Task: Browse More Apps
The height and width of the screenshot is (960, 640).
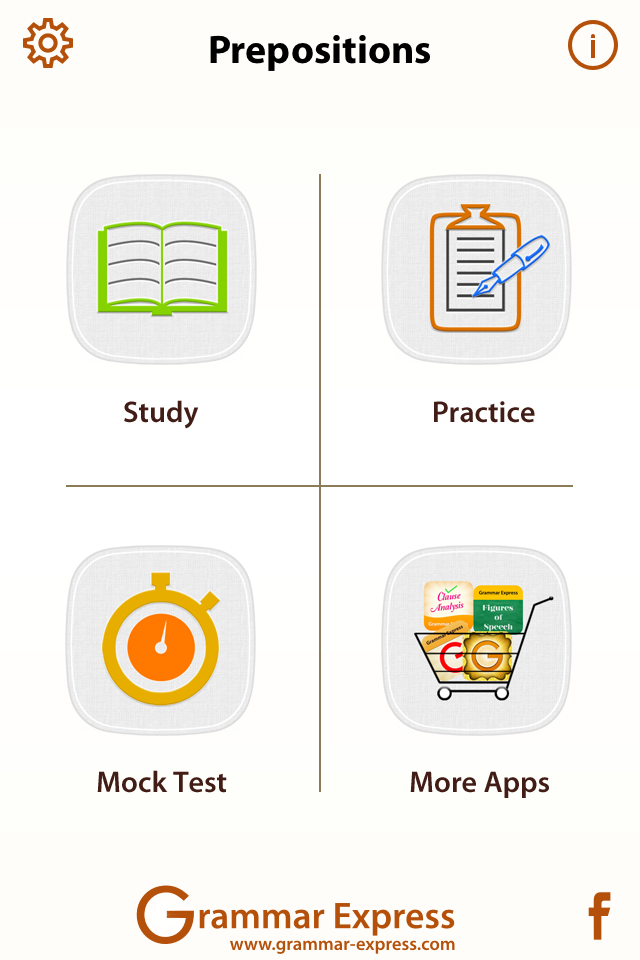Action: coord(477,640)
